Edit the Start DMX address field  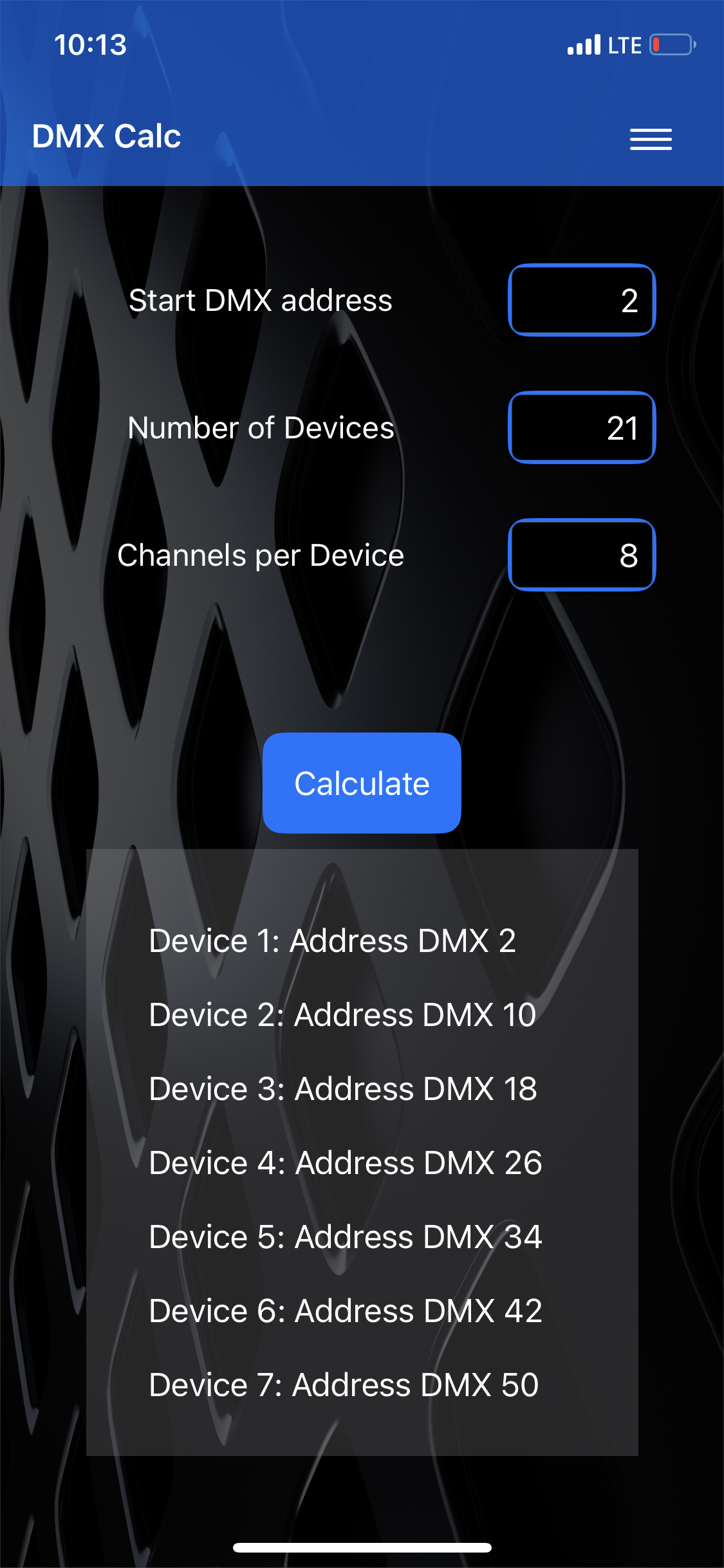582,300
